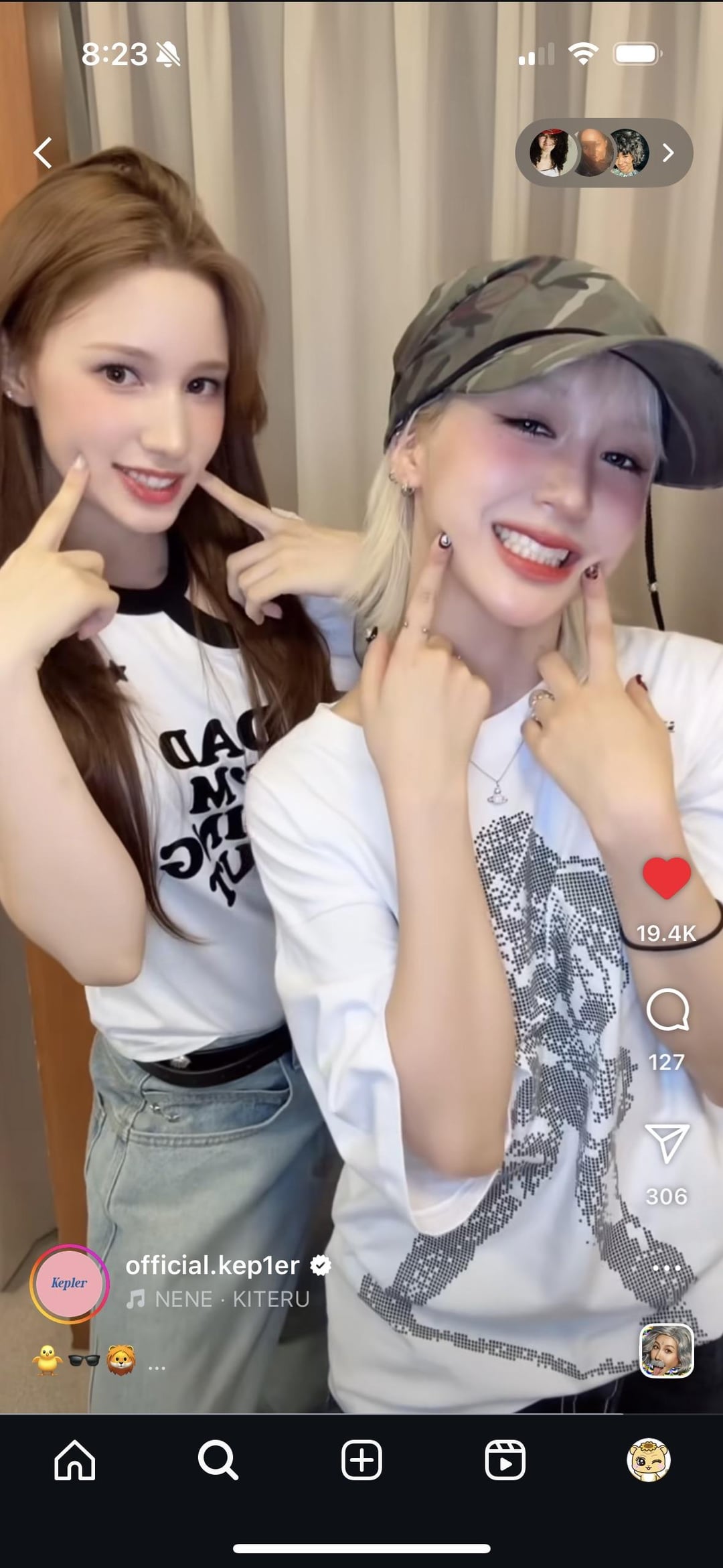Switch to the Search tab

click(x=218, y=1460)
